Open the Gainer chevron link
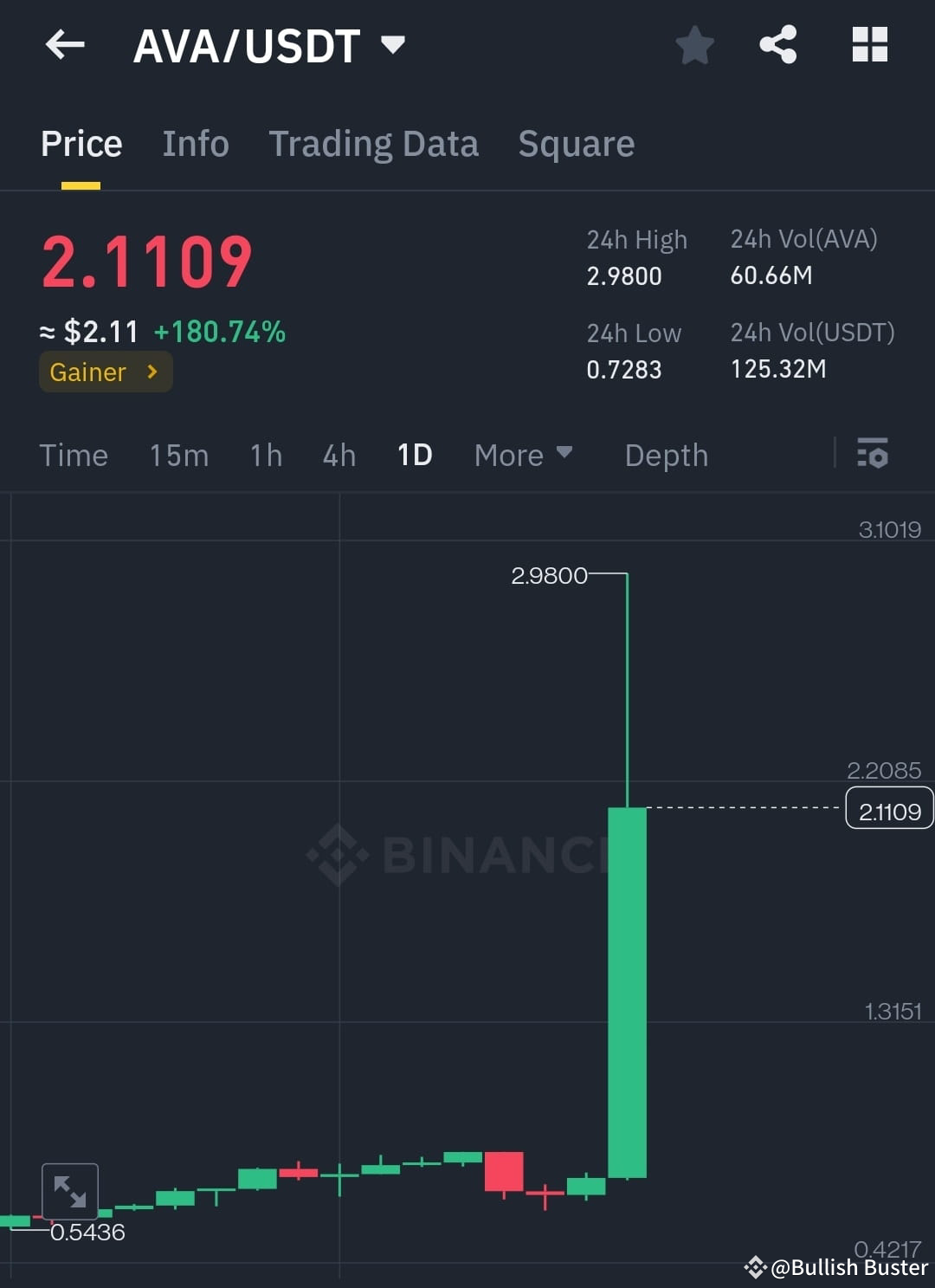This screenshot has width=935, height=1288. [x=151, y=372]
